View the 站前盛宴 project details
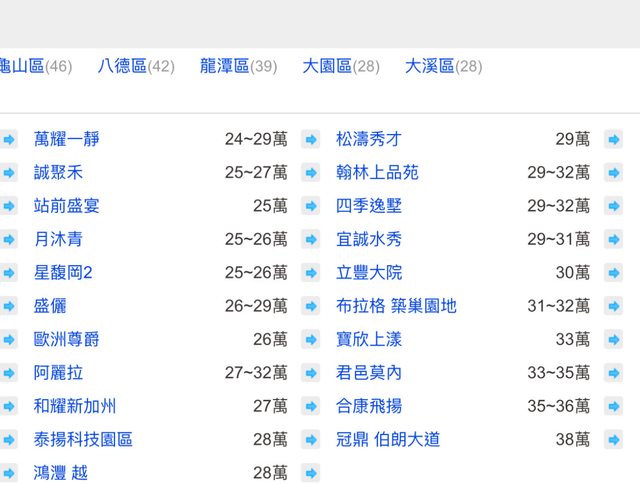This screenshot has width=640, height=484. 66,206
